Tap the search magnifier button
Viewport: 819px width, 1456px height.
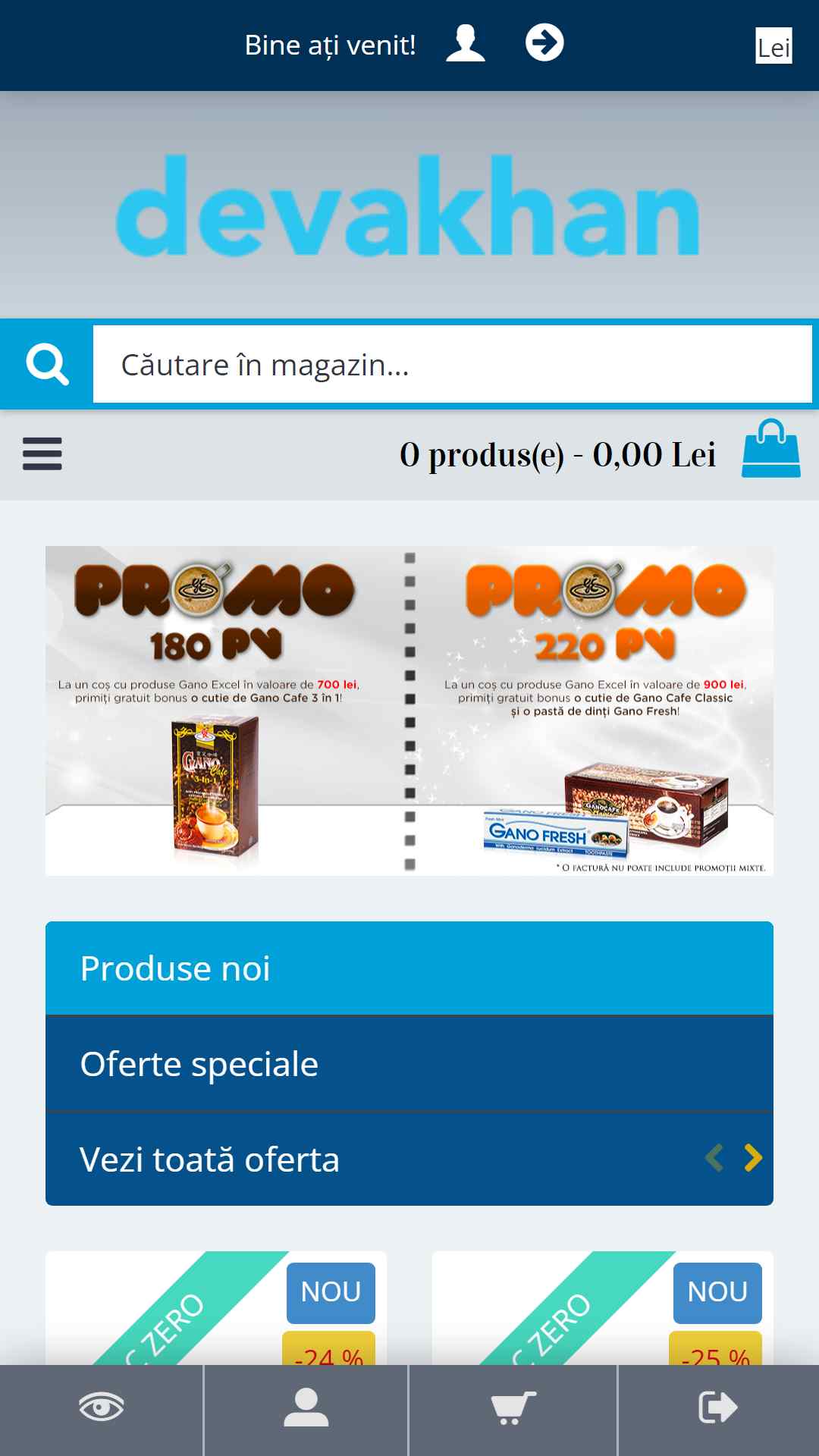pyautogui.click(x=47, y=365)
